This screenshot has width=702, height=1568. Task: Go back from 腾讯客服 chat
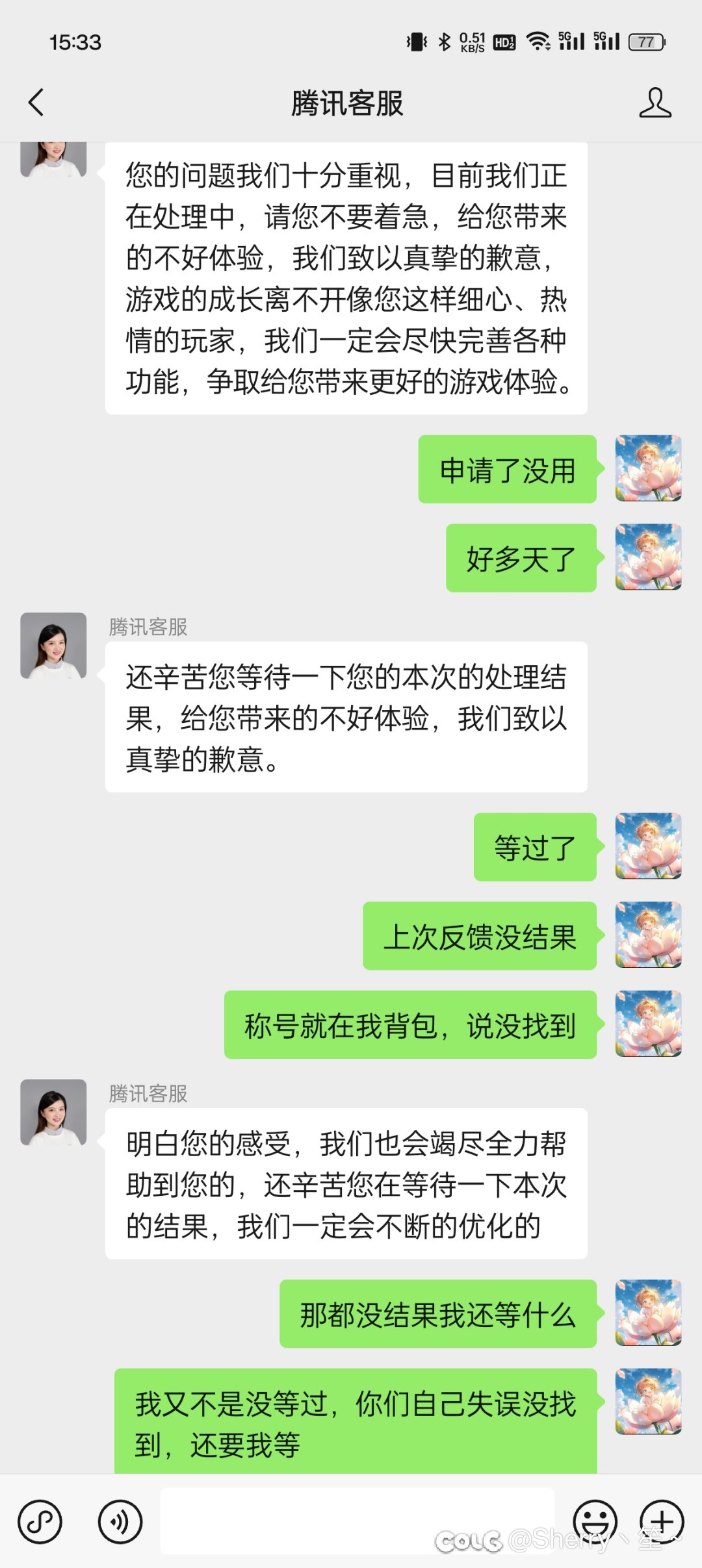point(37,103)
